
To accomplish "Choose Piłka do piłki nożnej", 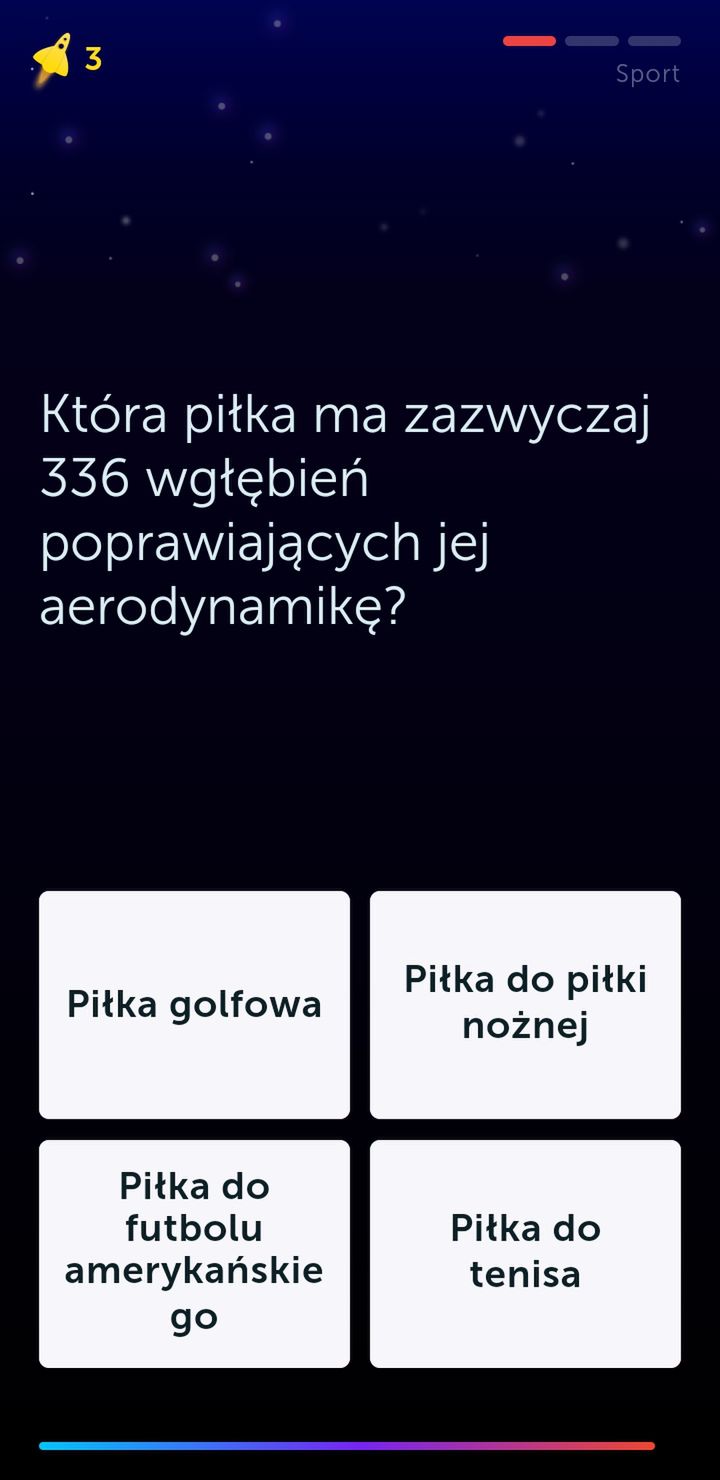I will [x=525, y=1004].
